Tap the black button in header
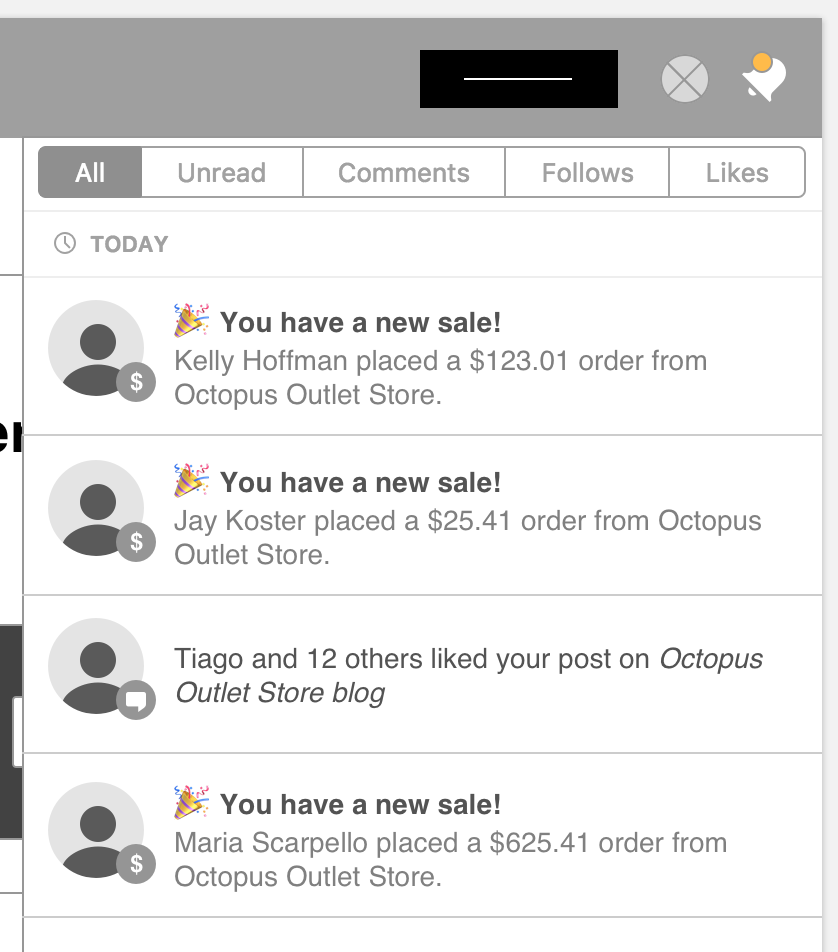Screen dimensions: 838x952 pos(519,79)
